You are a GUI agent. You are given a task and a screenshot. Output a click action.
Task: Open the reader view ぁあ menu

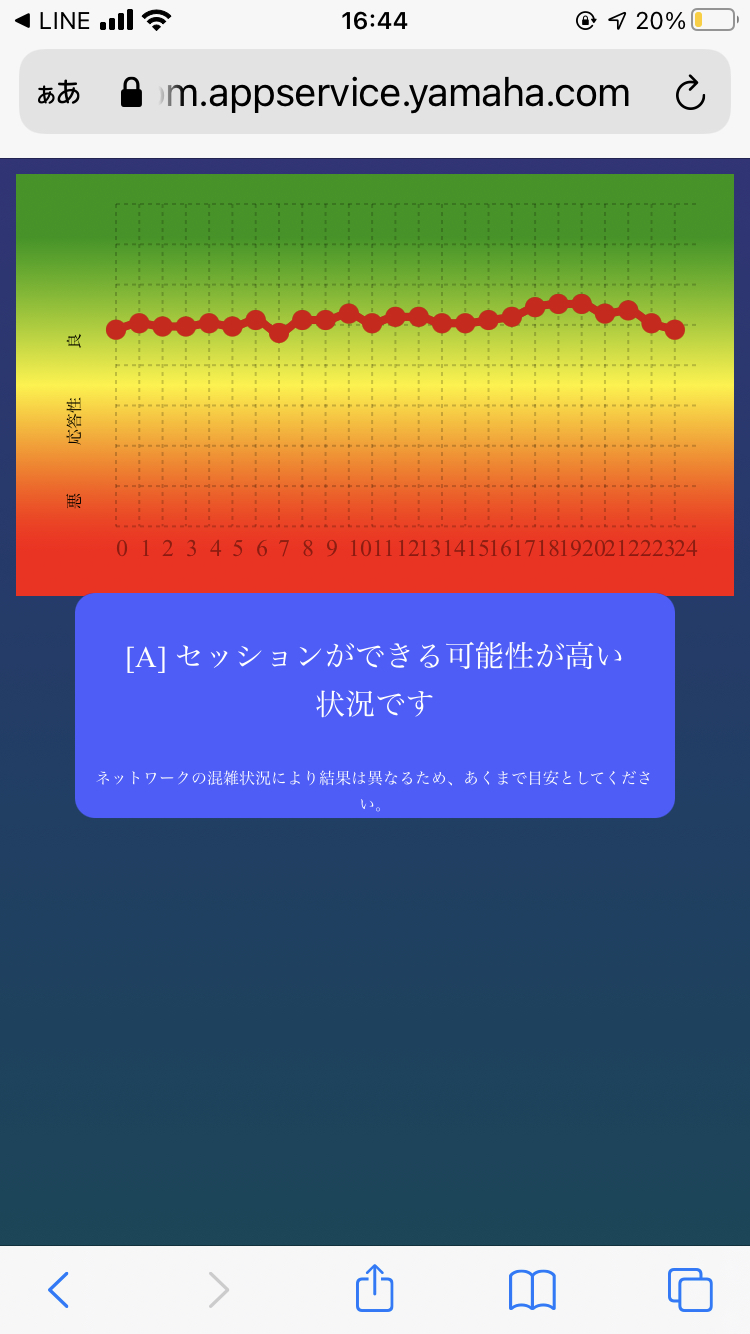click(59, 94)
